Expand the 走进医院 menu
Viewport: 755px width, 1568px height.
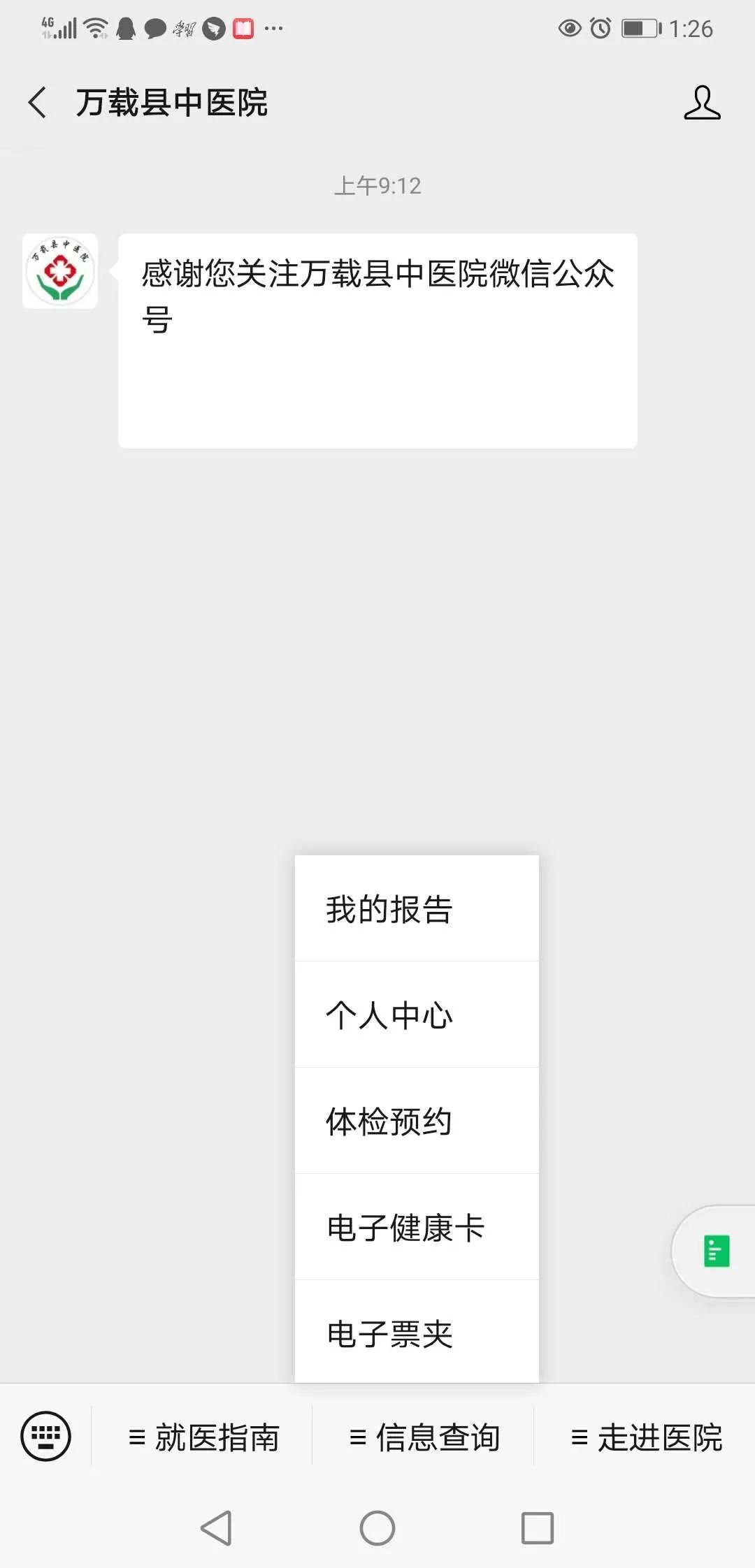pyautogui.click(x=645, y=1437)
